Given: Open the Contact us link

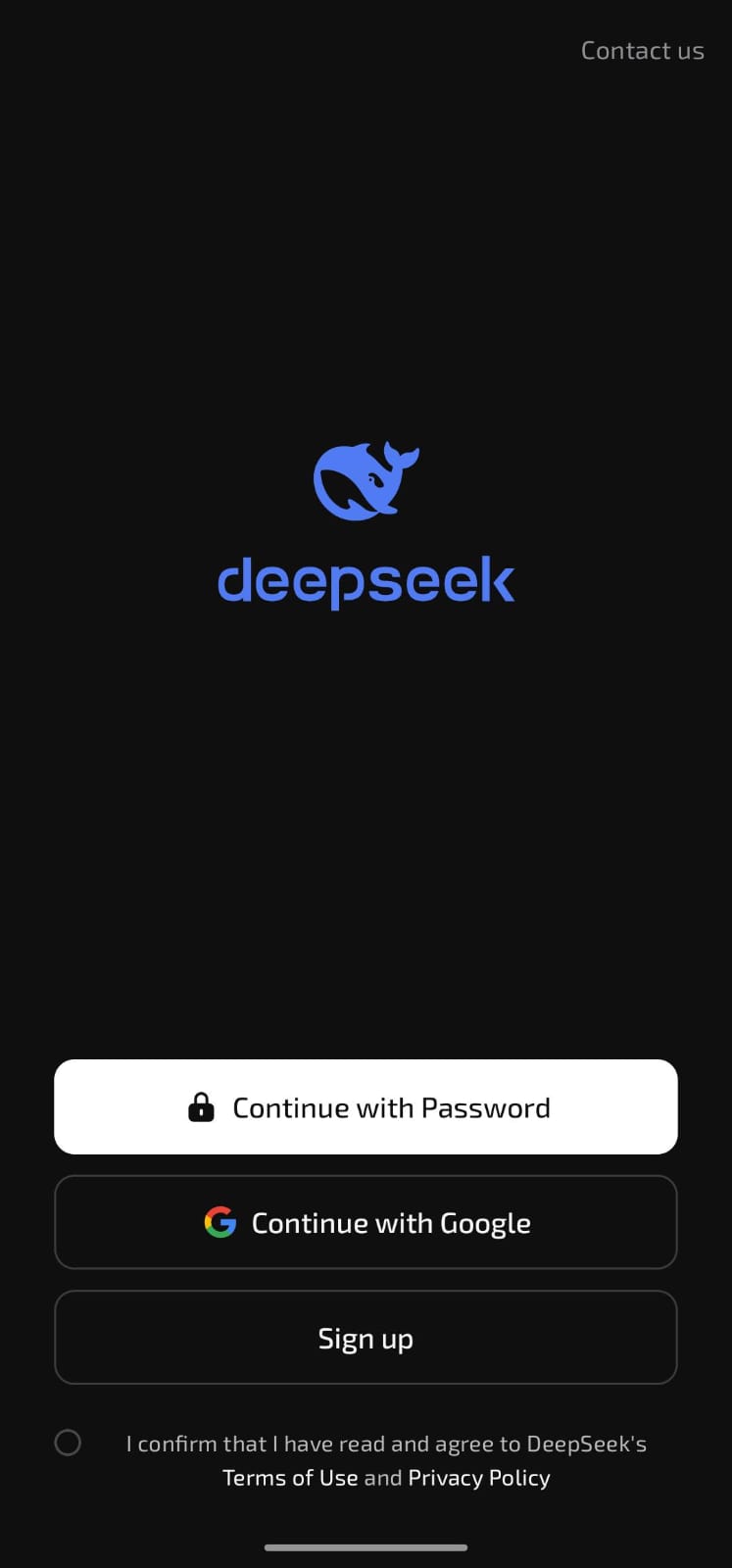Looking at the screenshot, I should point(642,50).
